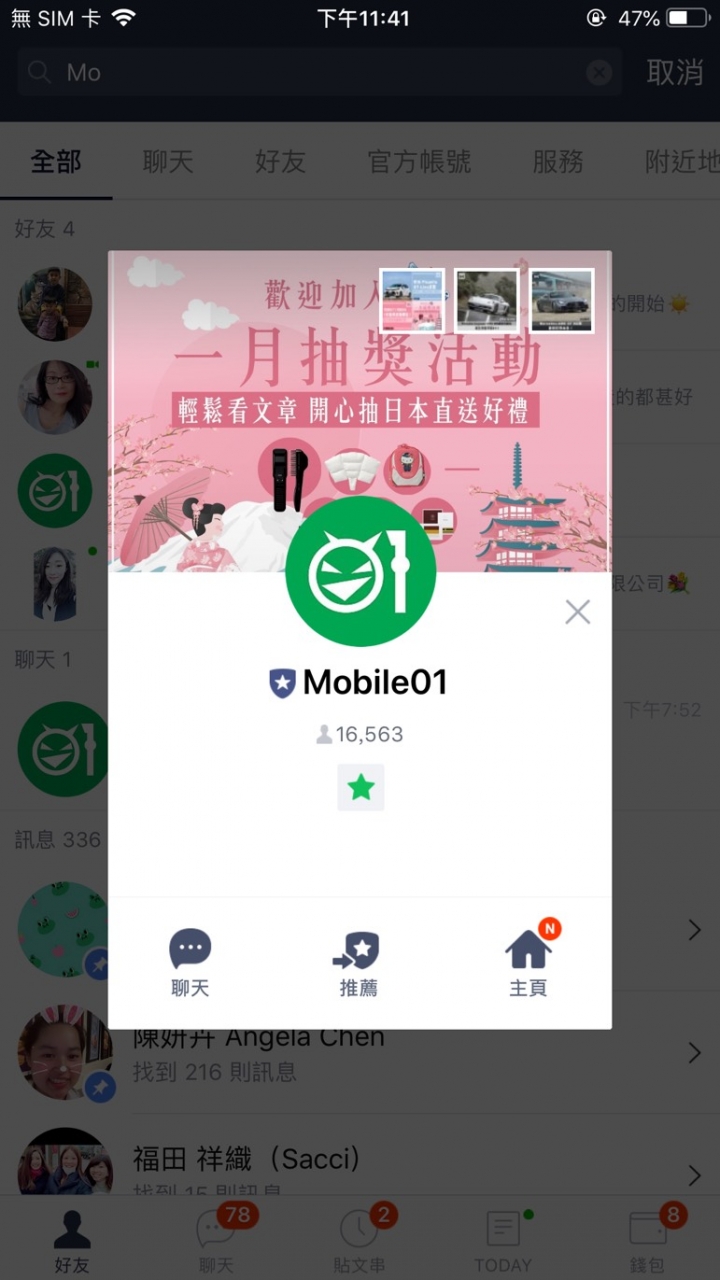The height and width of the screenshot is (1280, 720).
Task: Clear the search text field
Action: click(x=598, y=72)
